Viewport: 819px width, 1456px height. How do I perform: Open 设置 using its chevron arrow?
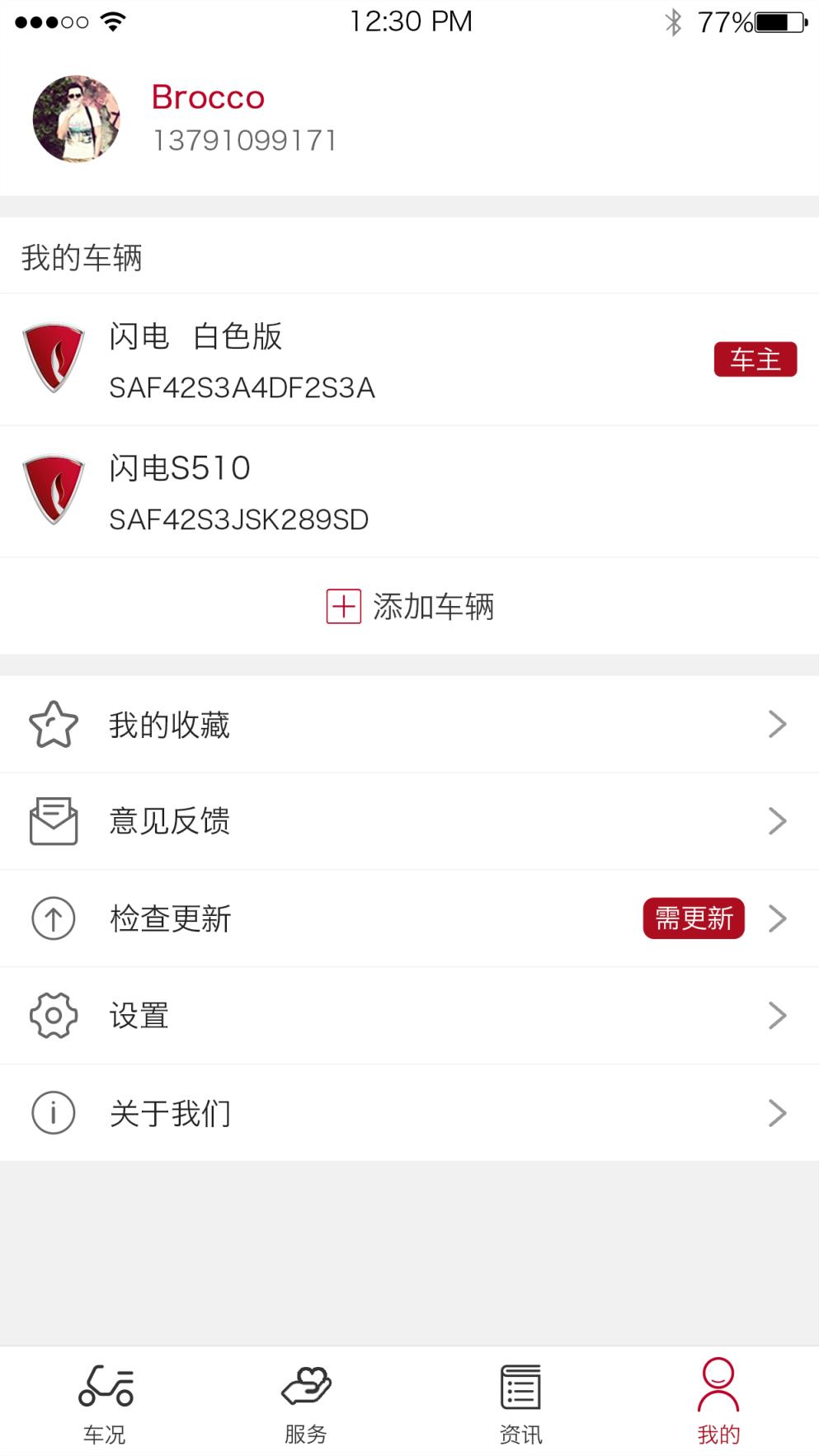(776, 1015)
